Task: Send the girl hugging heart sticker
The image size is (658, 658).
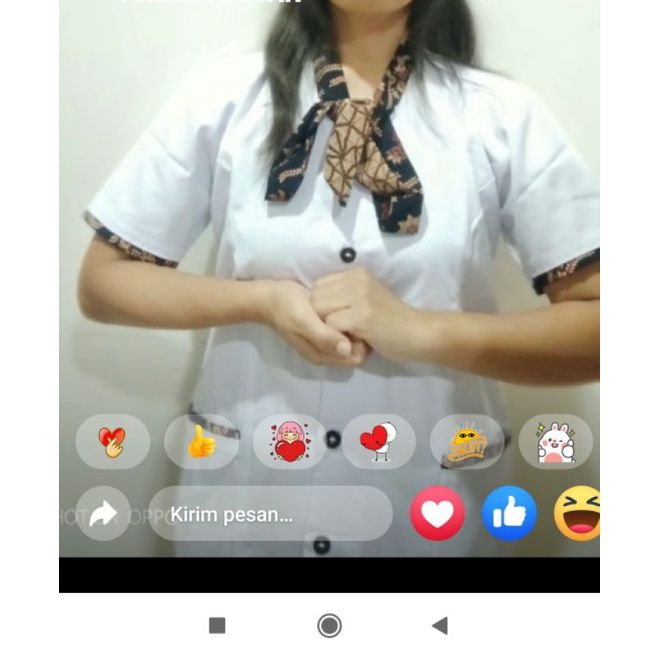Action: coord(289,442)
